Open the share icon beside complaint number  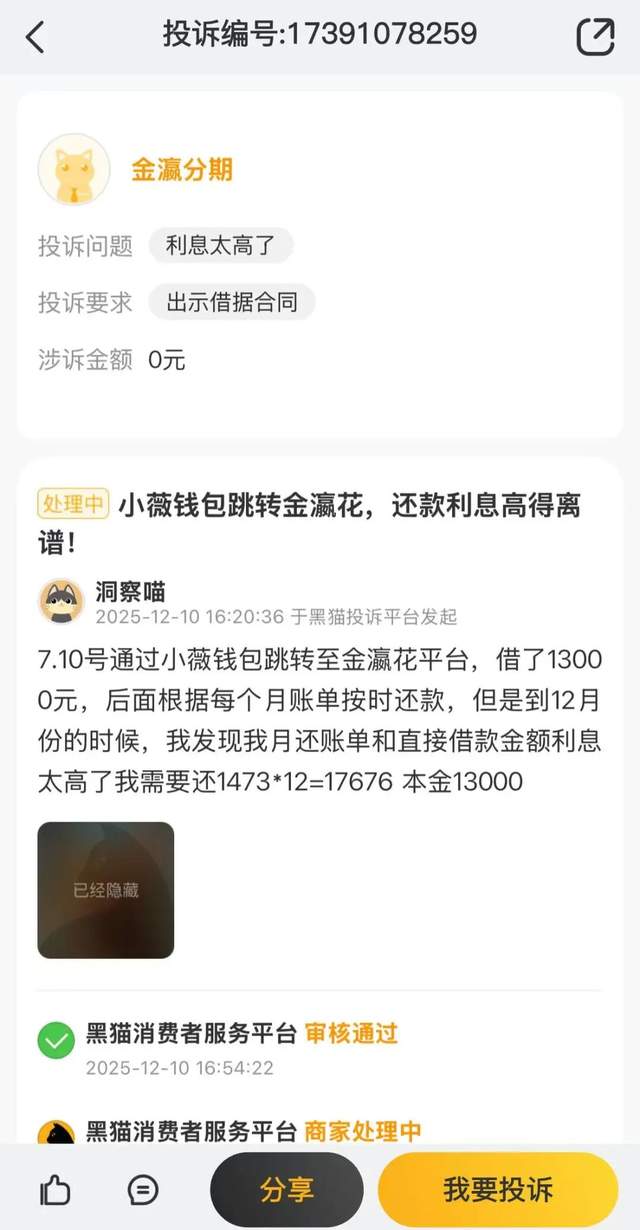click(x=596, y=37)
